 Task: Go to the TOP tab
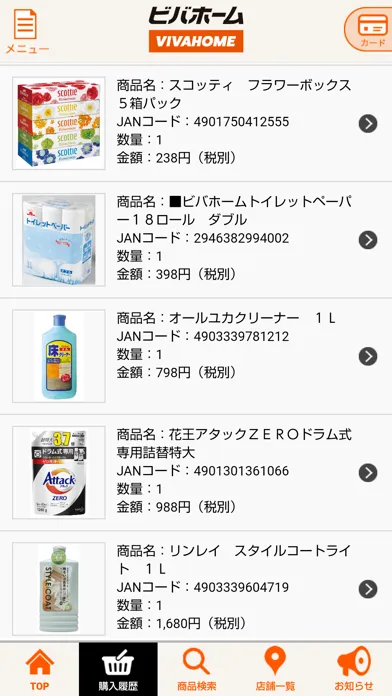pyautogui.click(x=40, y=669)
